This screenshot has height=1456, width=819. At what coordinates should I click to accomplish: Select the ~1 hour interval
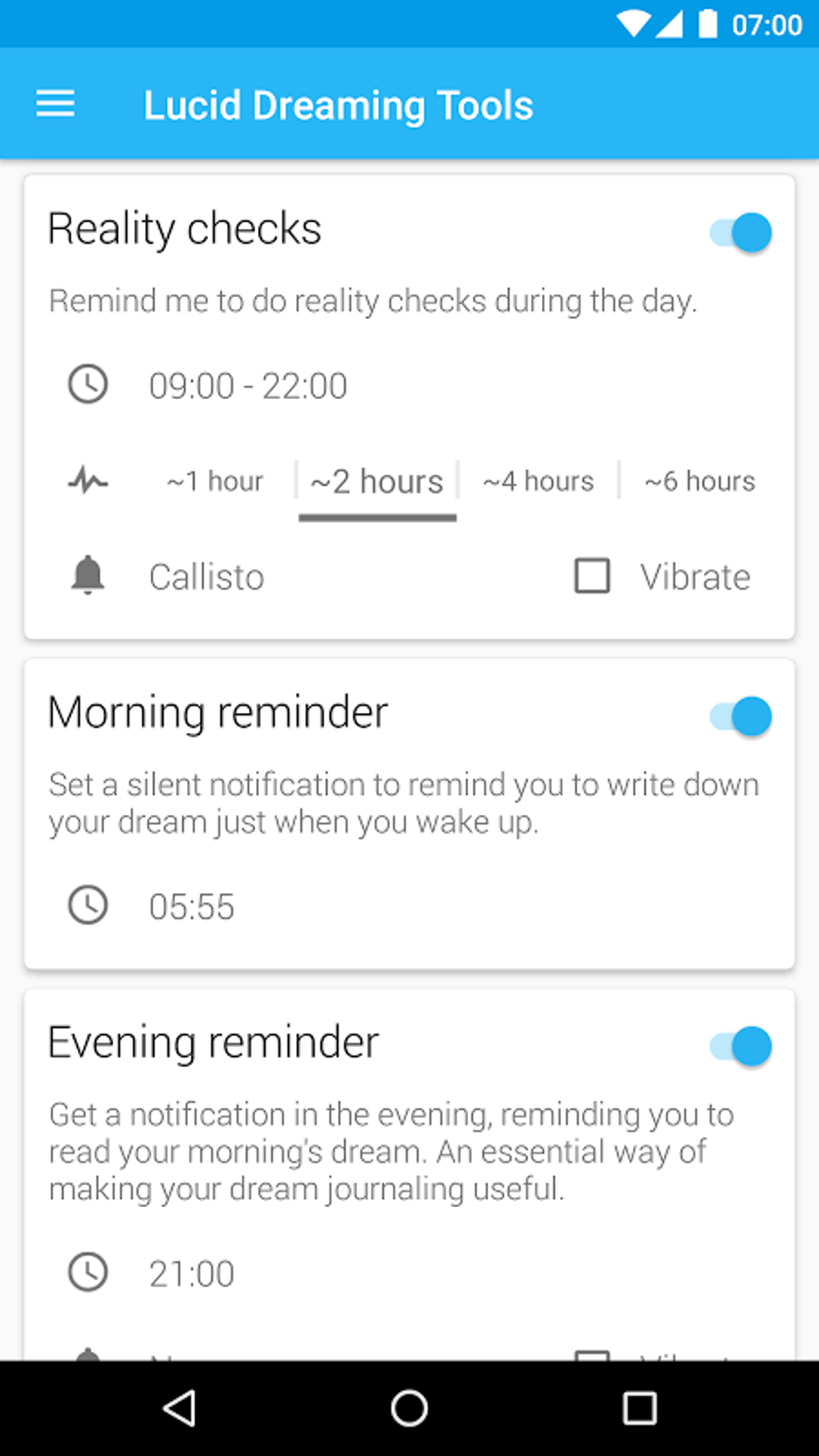click(214, 481)
